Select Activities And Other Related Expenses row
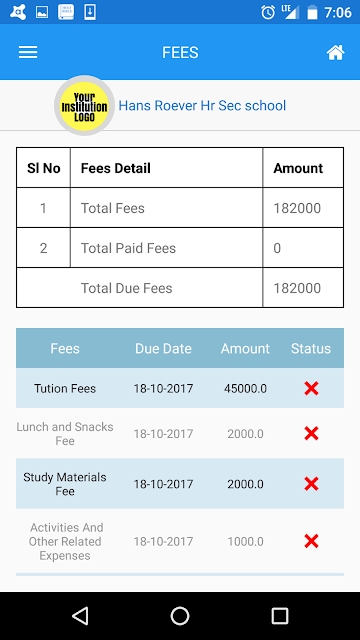 tap(180, 541)
